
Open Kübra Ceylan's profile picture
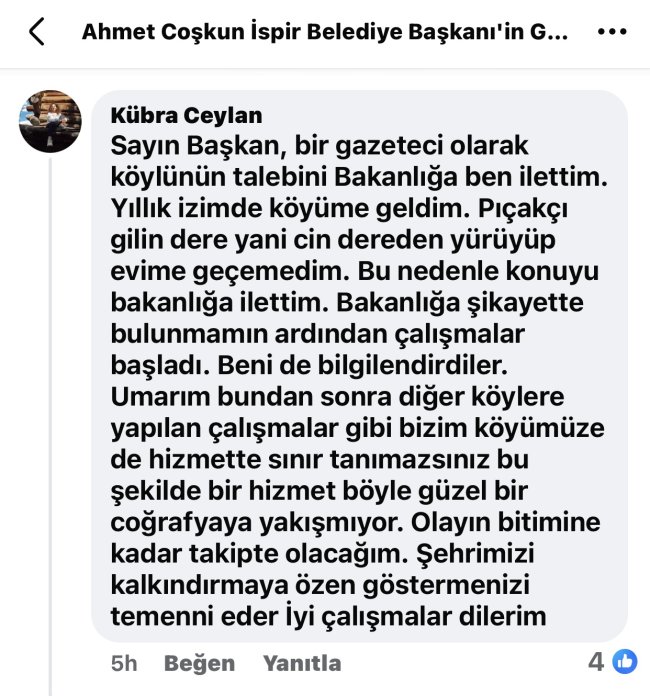[x=50, y=121]
